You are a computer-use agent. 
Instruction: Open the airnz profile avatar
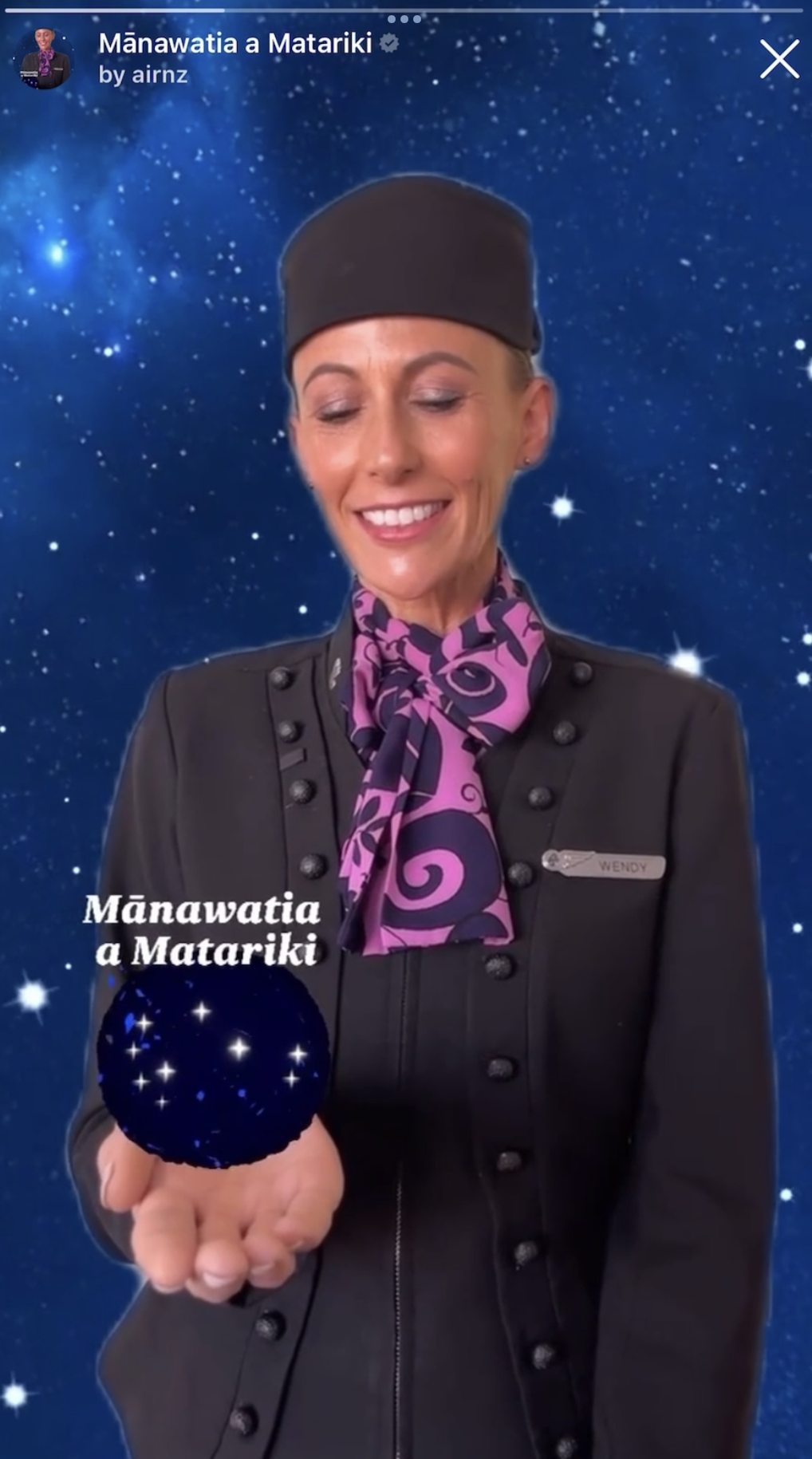click(45, 59)
